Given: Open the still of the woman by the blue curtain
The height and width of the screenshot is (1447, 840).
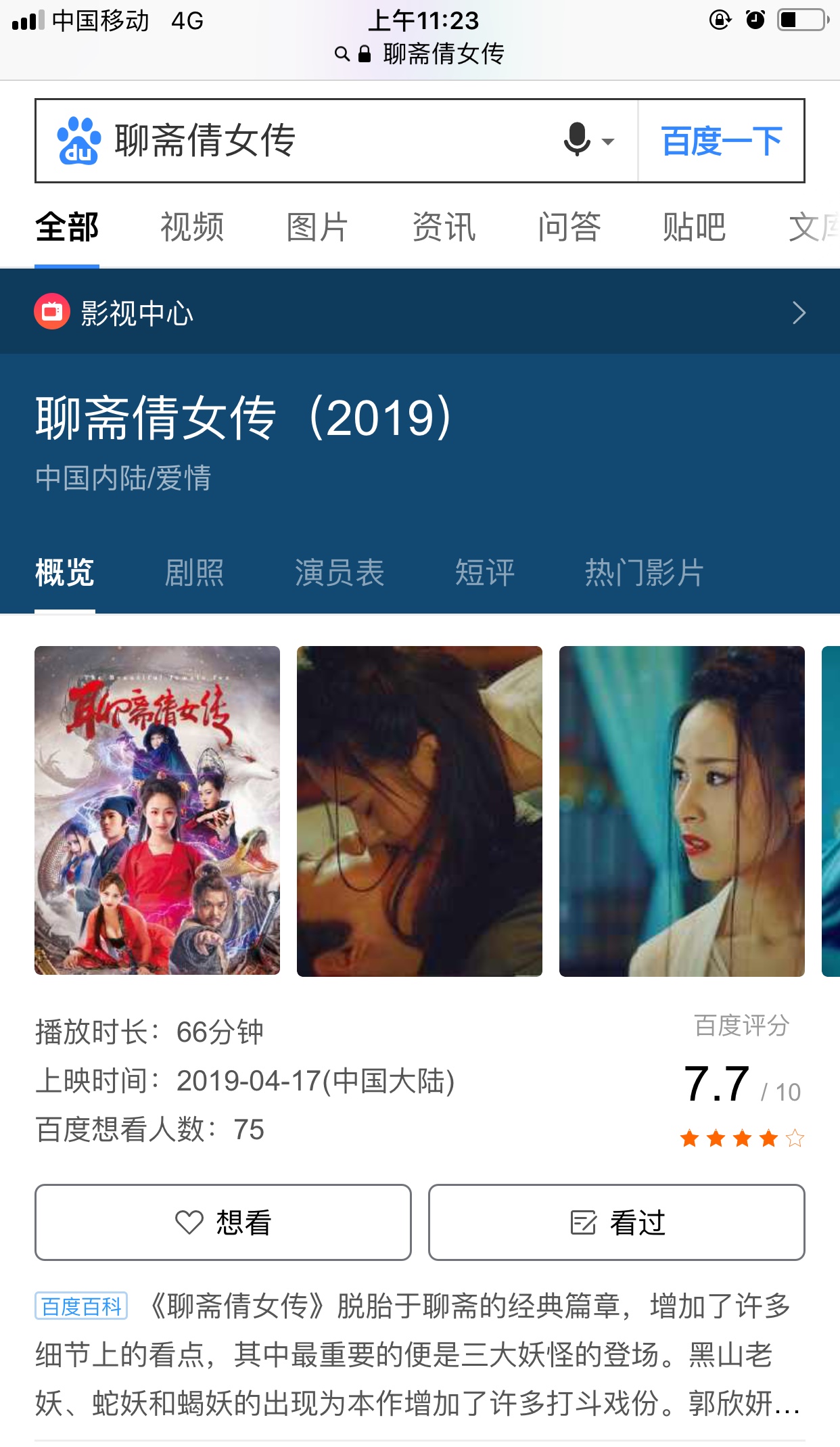Looking at the screenshot, I should 682,810.
